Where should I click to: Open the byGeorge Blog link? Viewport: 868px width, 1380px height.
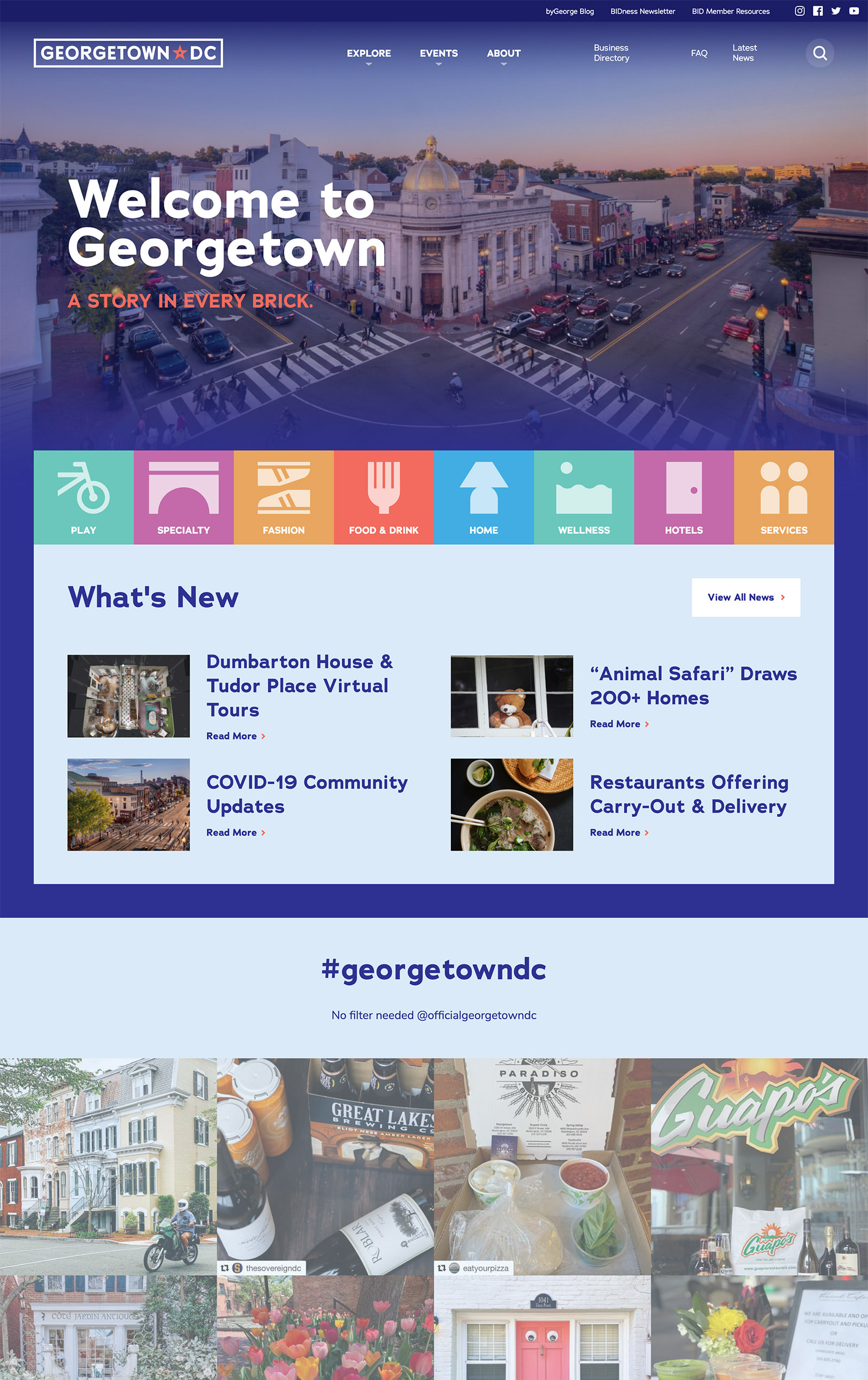click(569, 11)
